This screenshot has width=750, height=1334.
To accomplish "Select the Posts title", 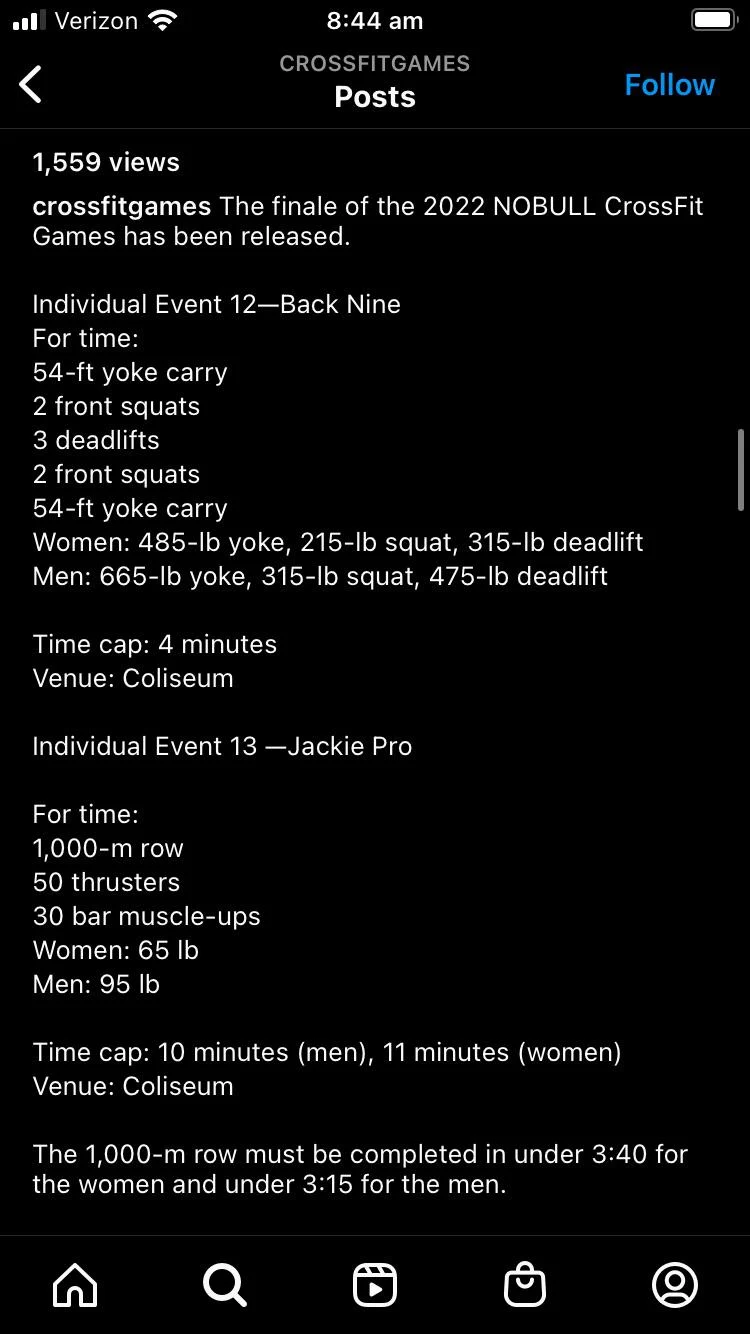I will click(375, 96).
